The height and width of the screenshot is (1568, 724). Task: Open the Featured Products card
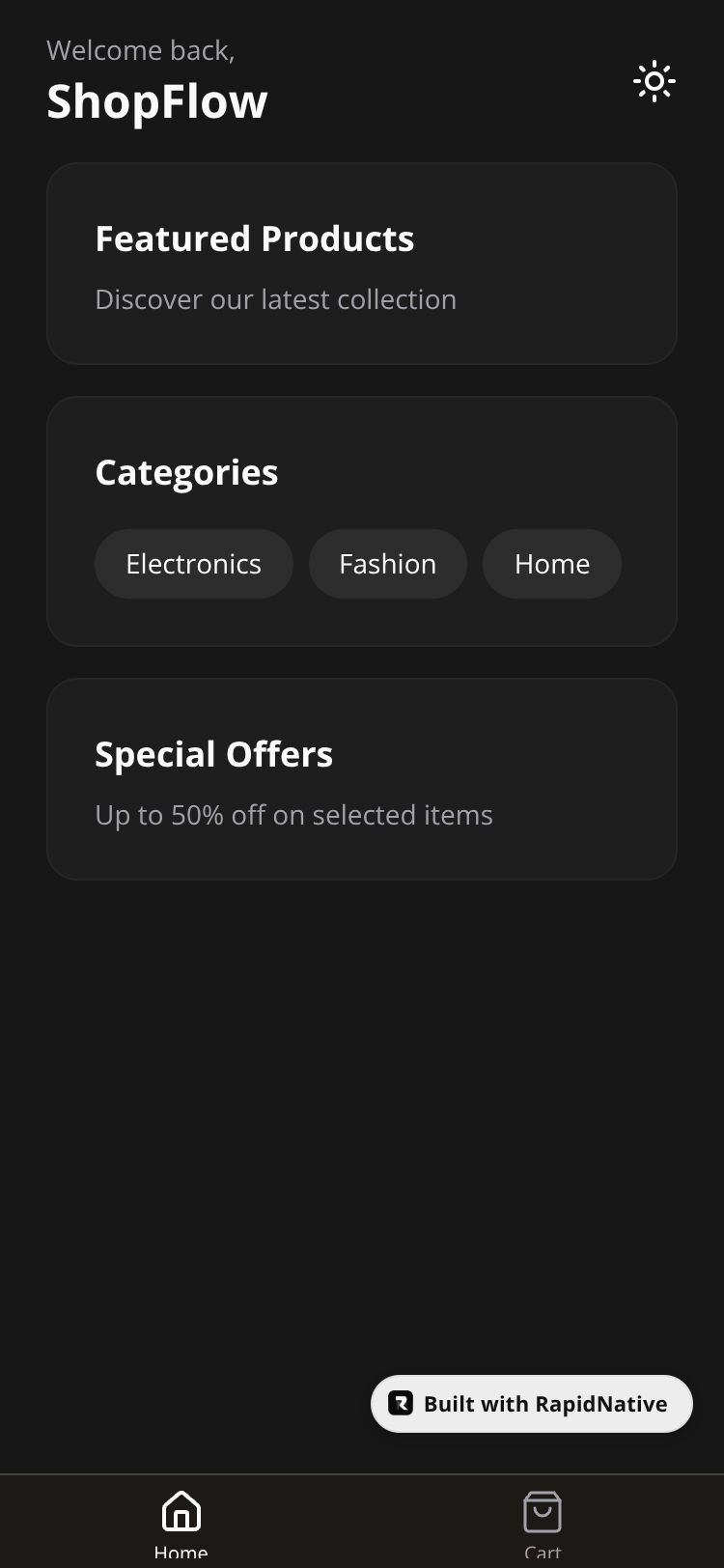click(x=361, y=264)
